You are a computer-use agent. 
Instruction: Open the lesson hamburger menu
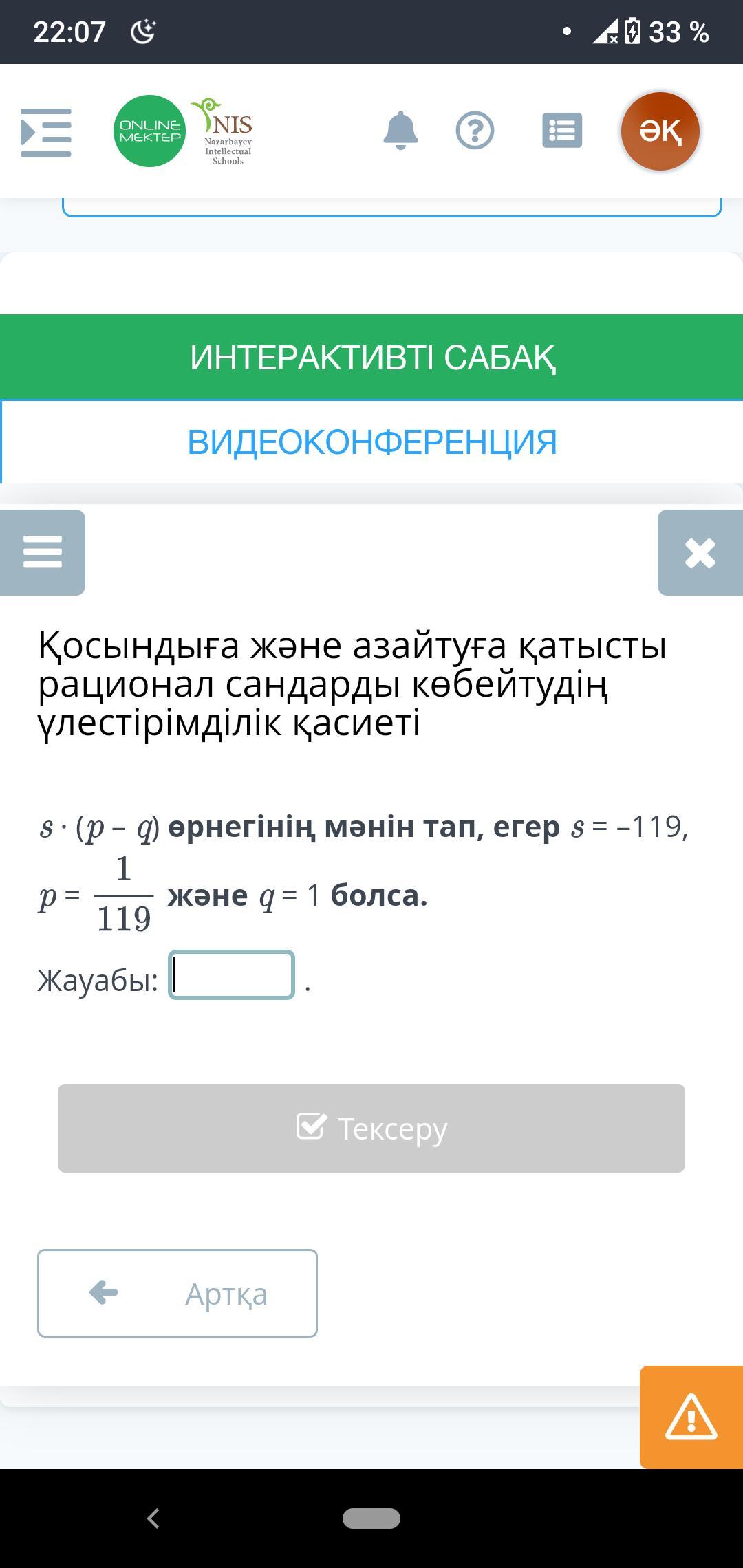click(x=43, y=552)
